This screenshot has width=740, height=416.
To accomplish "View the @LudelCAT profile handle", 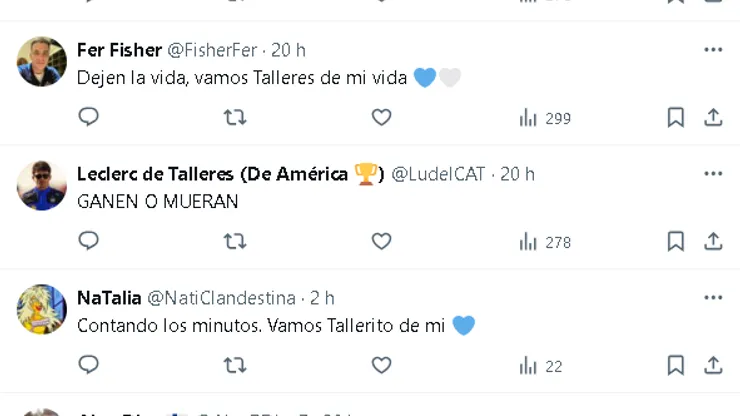I will coord(437,174).
